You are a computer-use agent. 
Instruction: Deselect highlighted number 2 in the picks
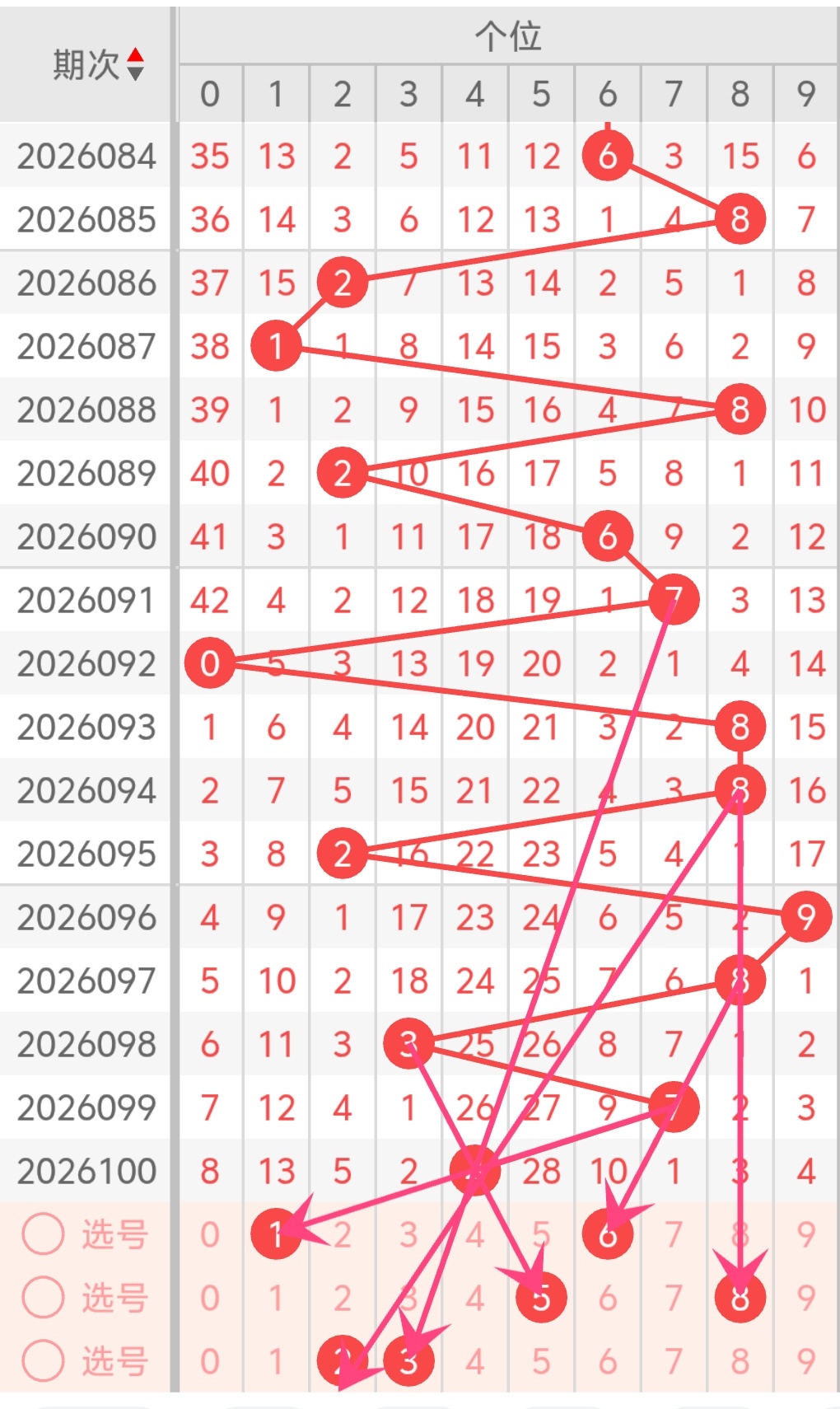click(x=342, y=1360)
